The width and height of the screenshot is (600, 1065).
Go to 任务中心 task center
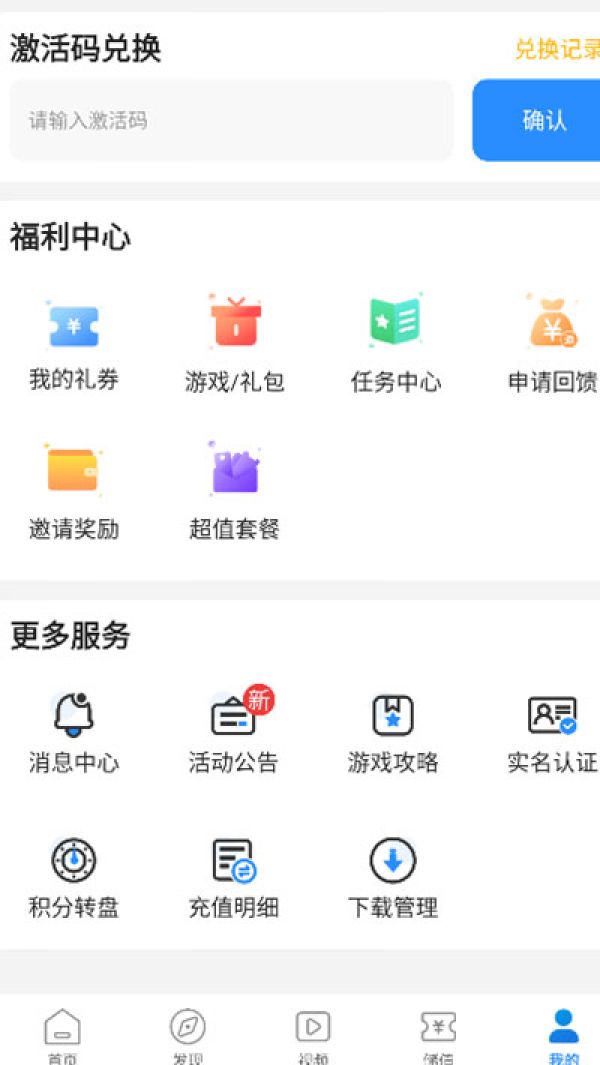(395, 345)
